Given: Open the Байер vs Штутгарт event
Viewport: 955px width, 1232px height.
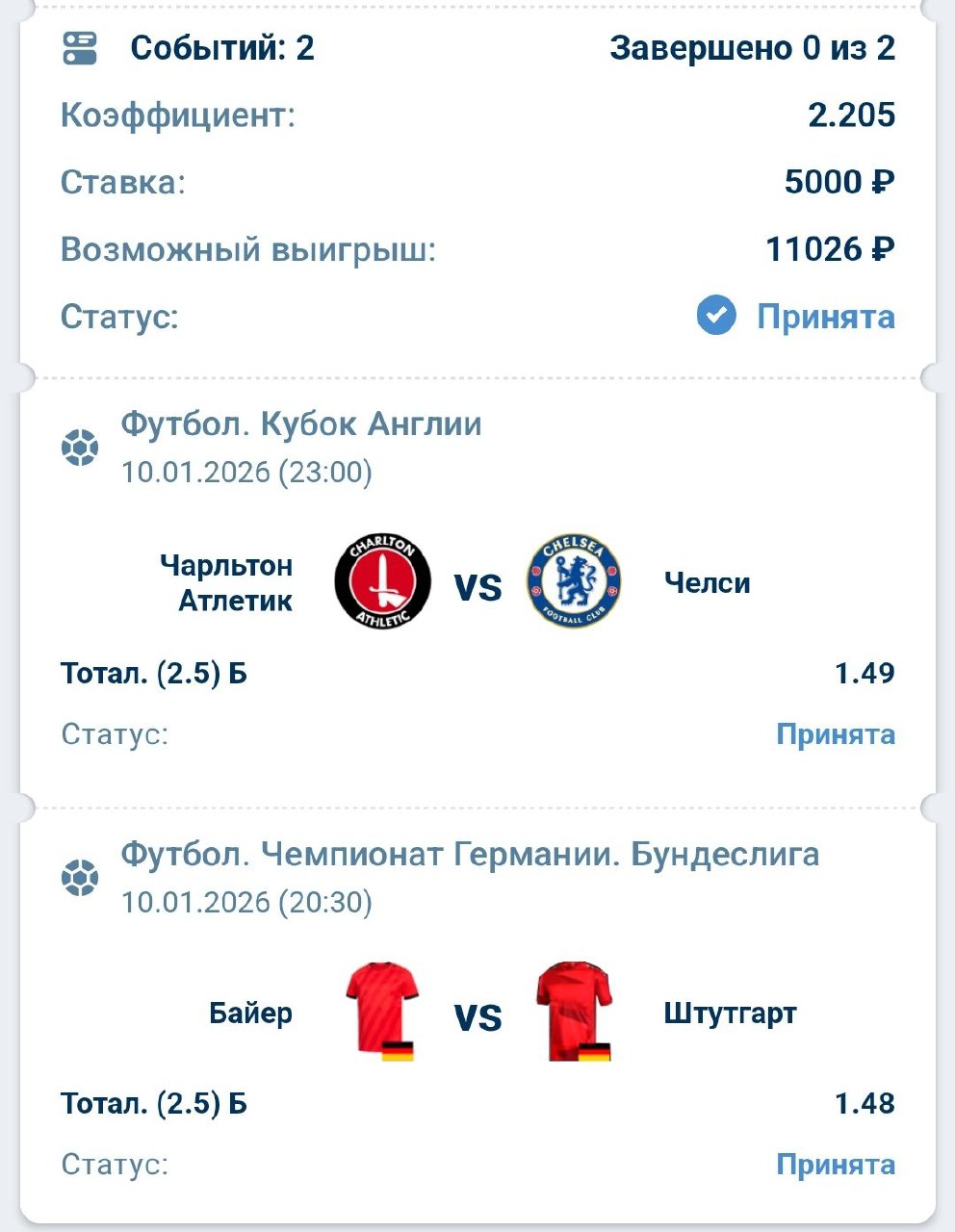Looking at the screenshot, I should [477, 1014].
